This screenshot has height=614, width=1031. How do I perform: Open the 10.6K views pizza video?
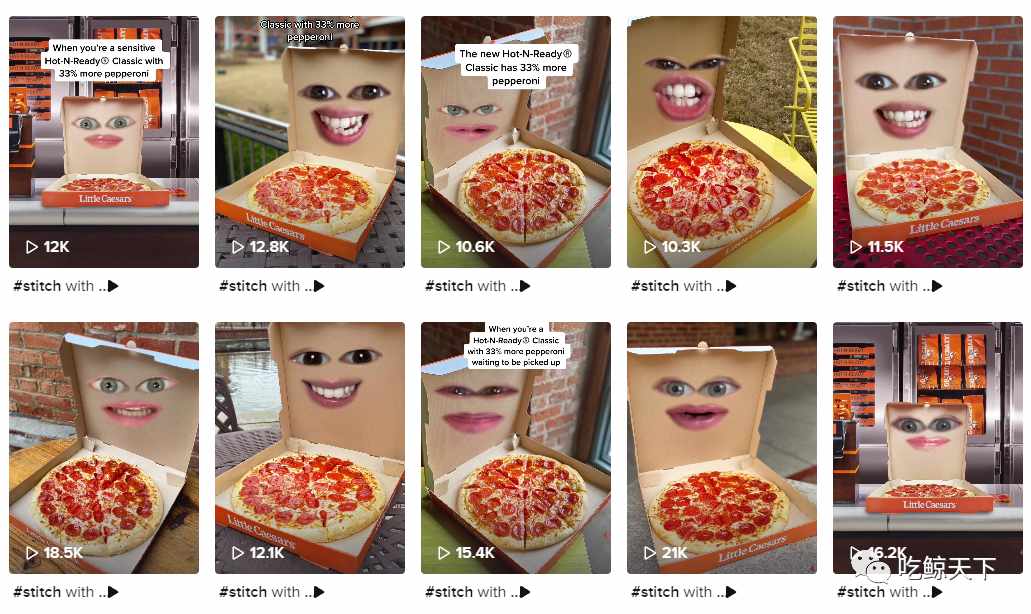[x=516, y=142]
